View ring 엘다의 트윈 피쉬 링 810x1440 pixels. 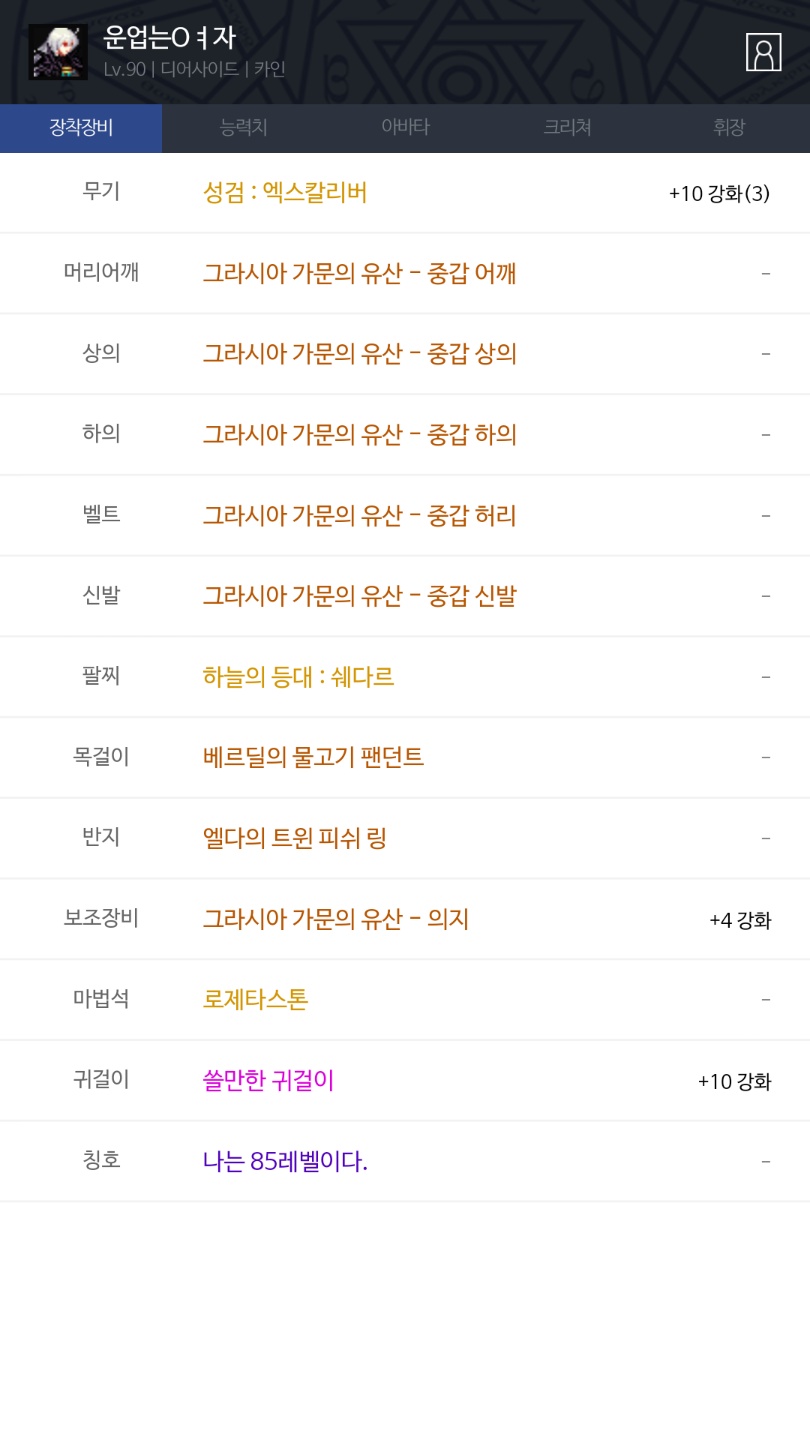coord(295,838)
